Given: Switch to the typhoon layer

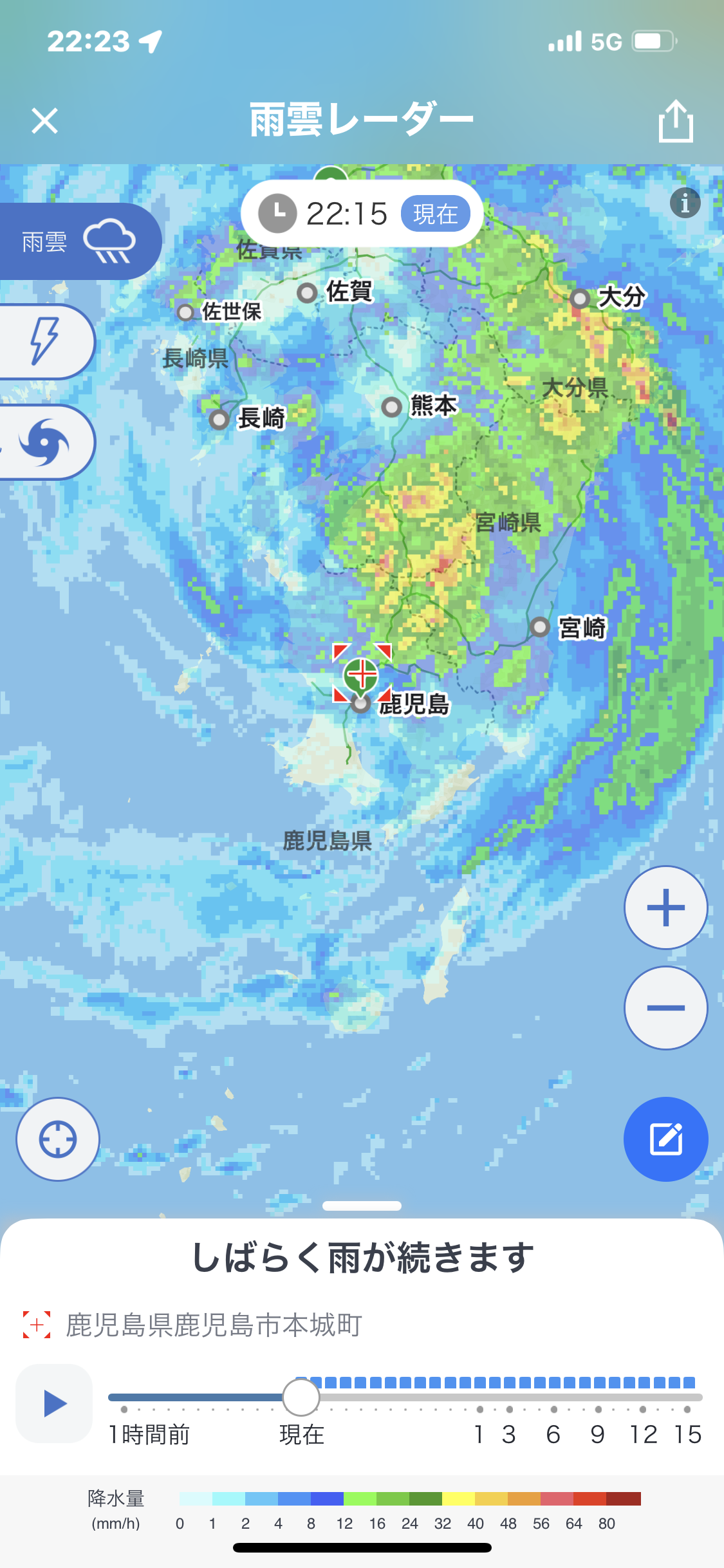Looking at the screenshot, I should [45, 442].
